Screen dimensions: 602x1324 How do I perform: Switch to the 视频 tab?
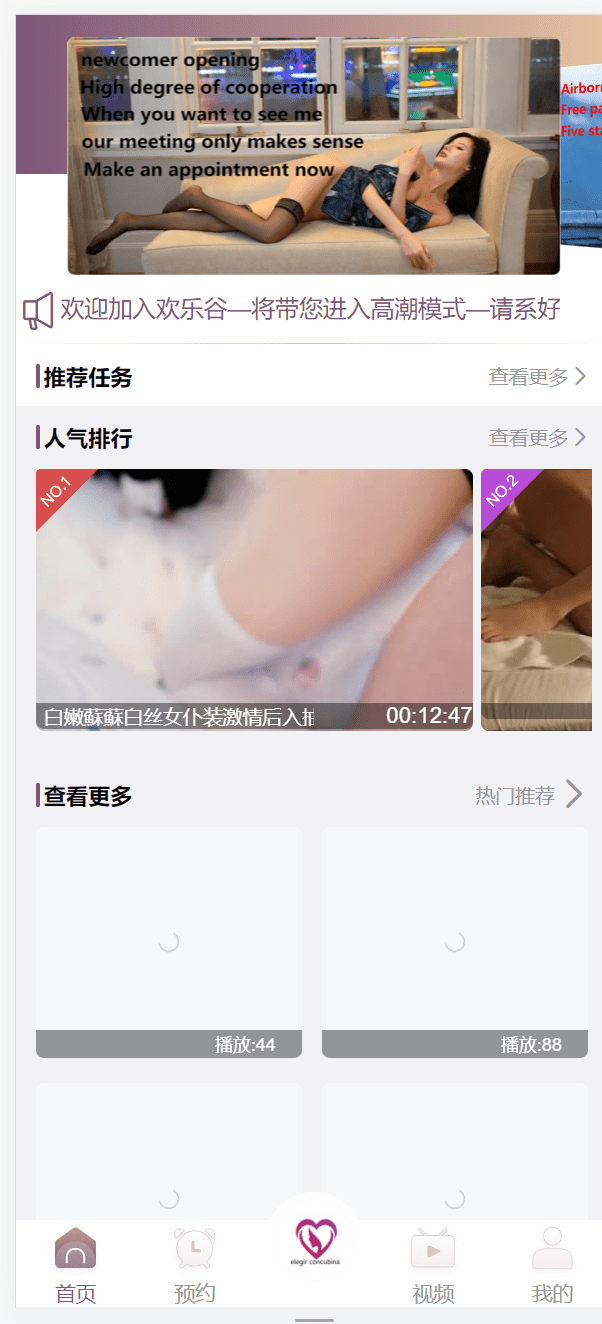point(433,1265)
